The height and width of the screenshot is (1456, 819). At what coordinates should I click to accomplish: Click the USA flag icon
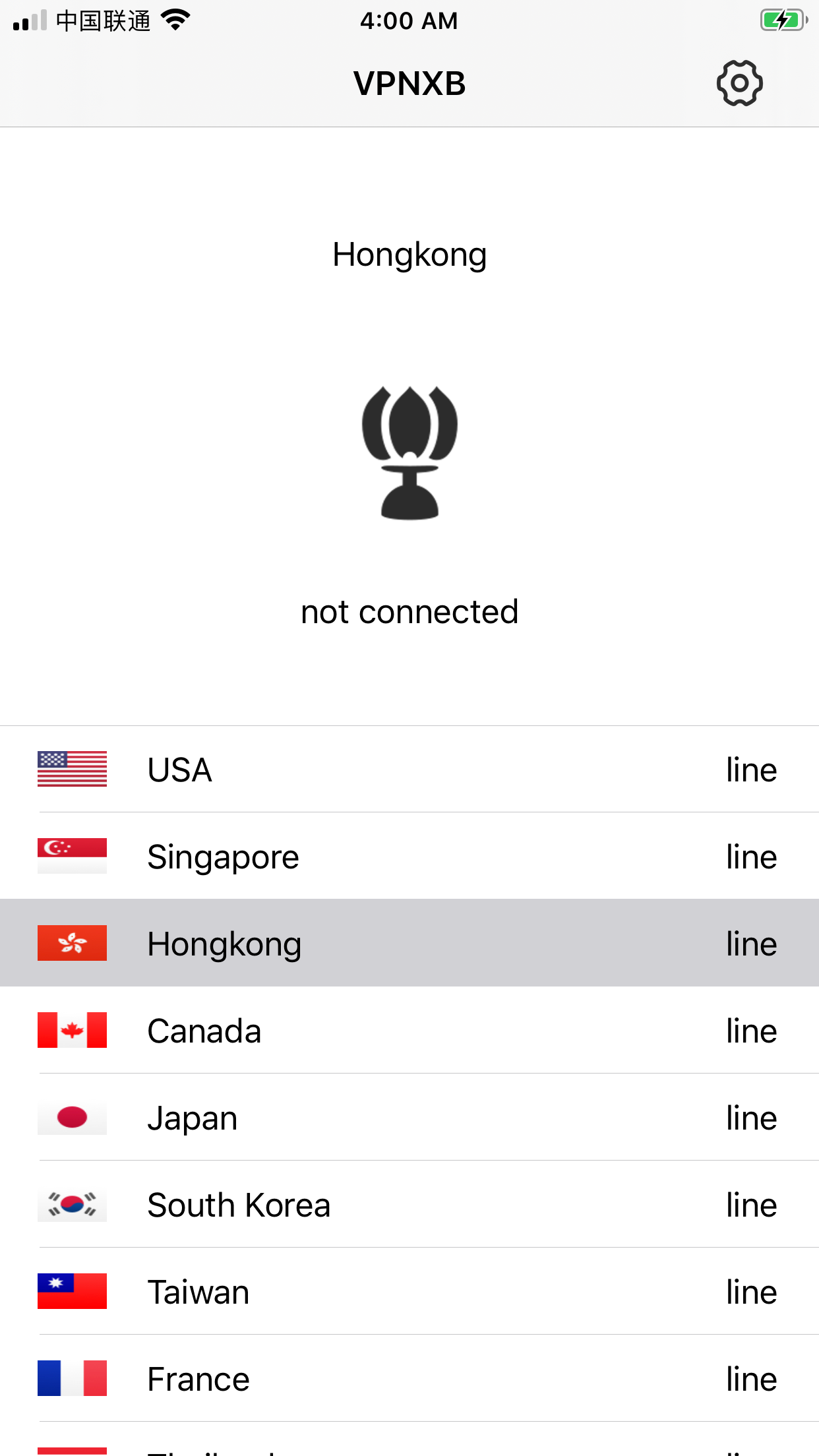click(72, 769)
